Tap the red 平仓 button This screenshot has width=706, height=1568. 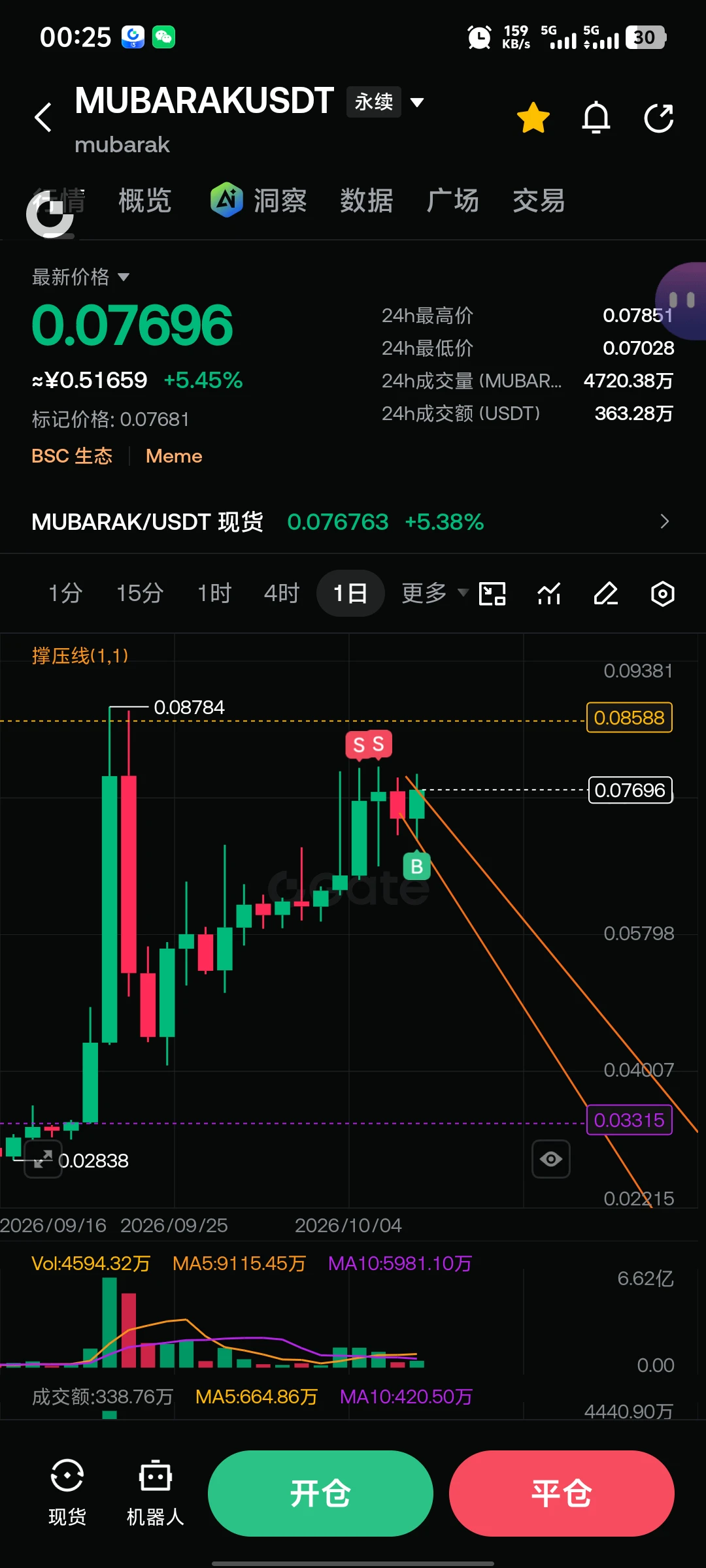tap(562, 1494)
